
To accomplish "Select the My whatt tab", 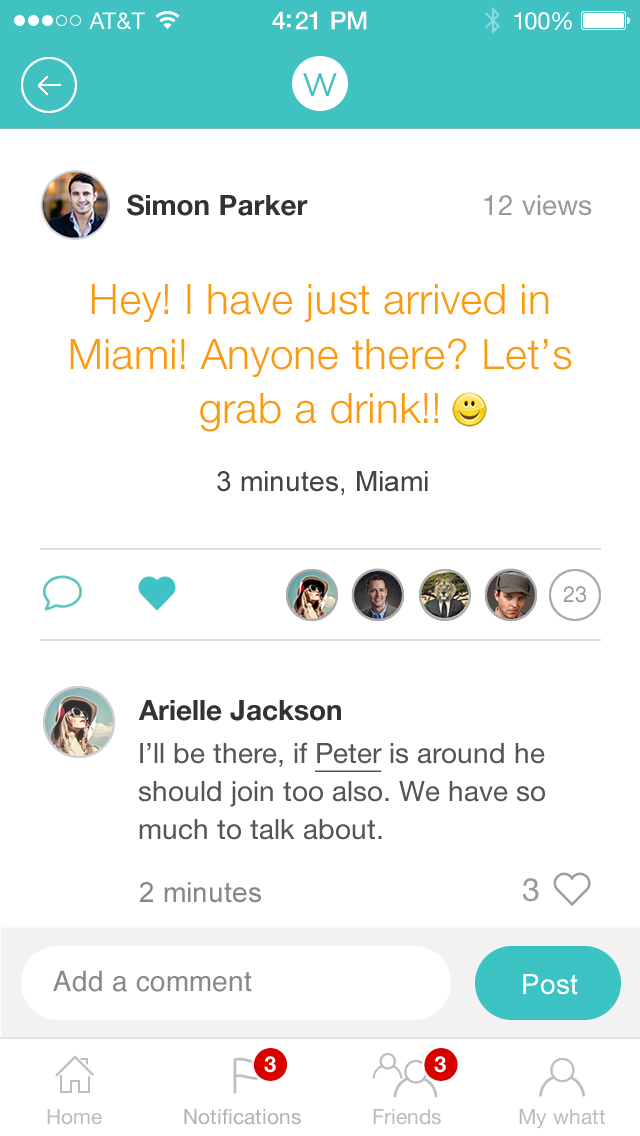I will (562, 1089).
